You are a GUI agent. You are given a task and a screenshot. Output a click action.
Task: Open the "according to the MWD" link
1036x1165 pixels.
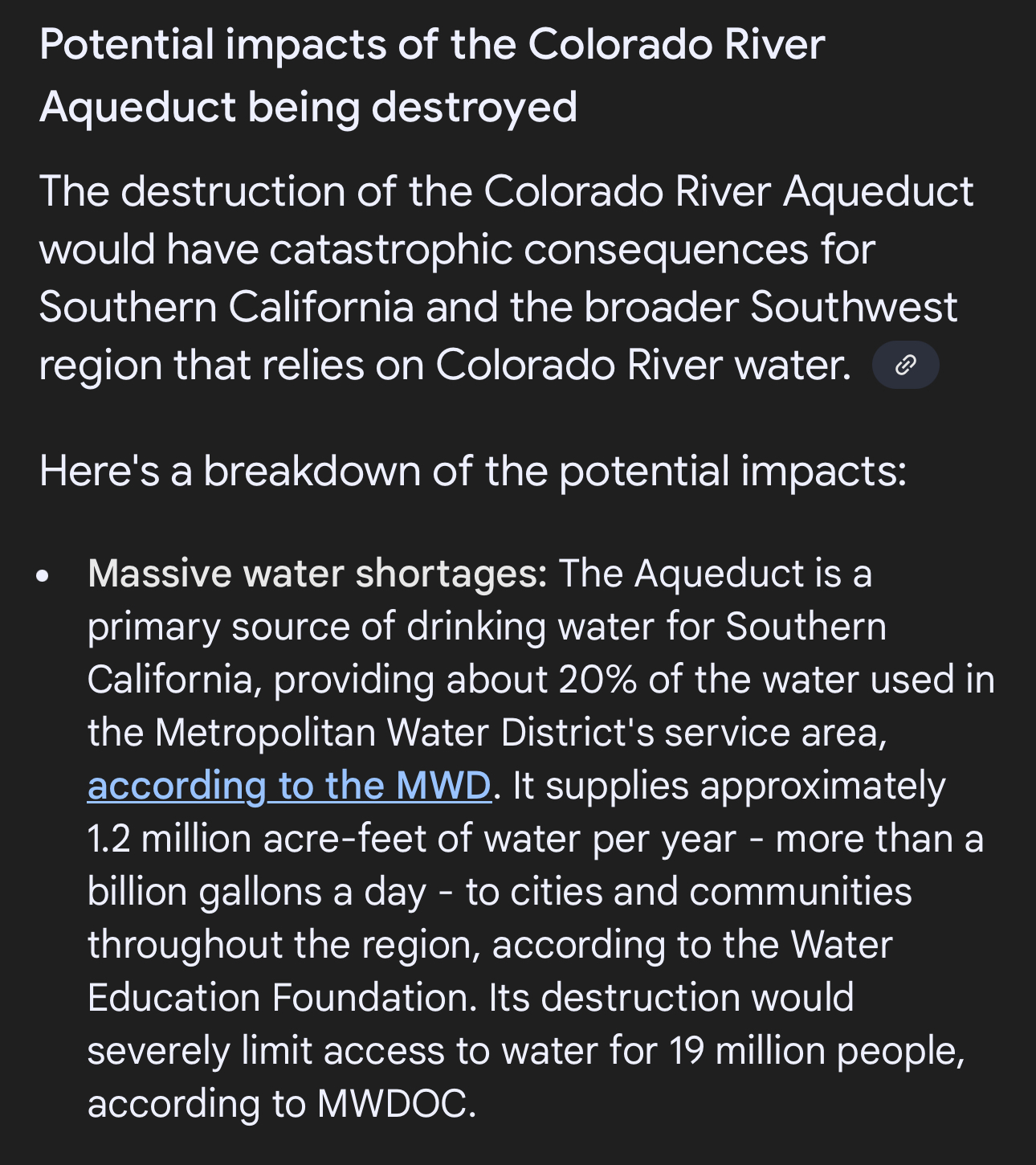click(289, 786)
